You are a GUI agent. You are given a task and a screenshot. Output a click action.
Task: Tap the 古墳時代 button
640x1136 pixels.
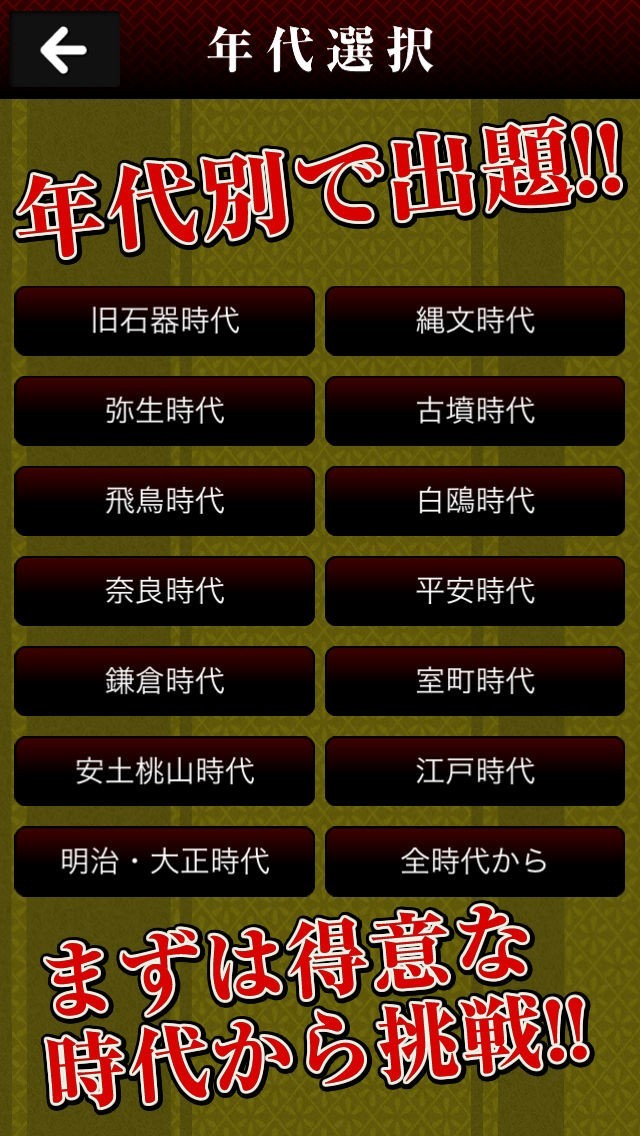(x=475, y=411)
